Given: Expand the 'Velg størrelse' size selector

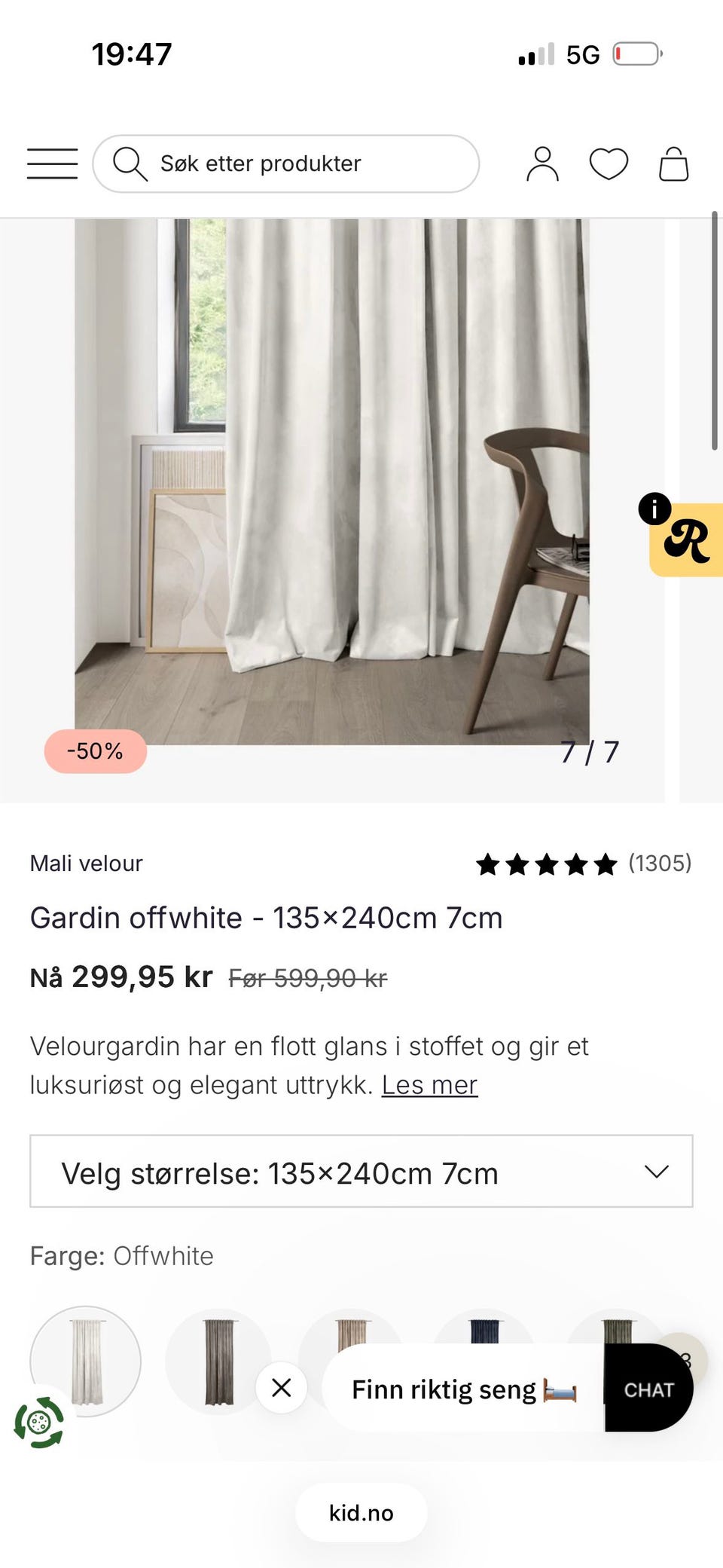Looking at the screenshot, I should [x=361, y=1172].
